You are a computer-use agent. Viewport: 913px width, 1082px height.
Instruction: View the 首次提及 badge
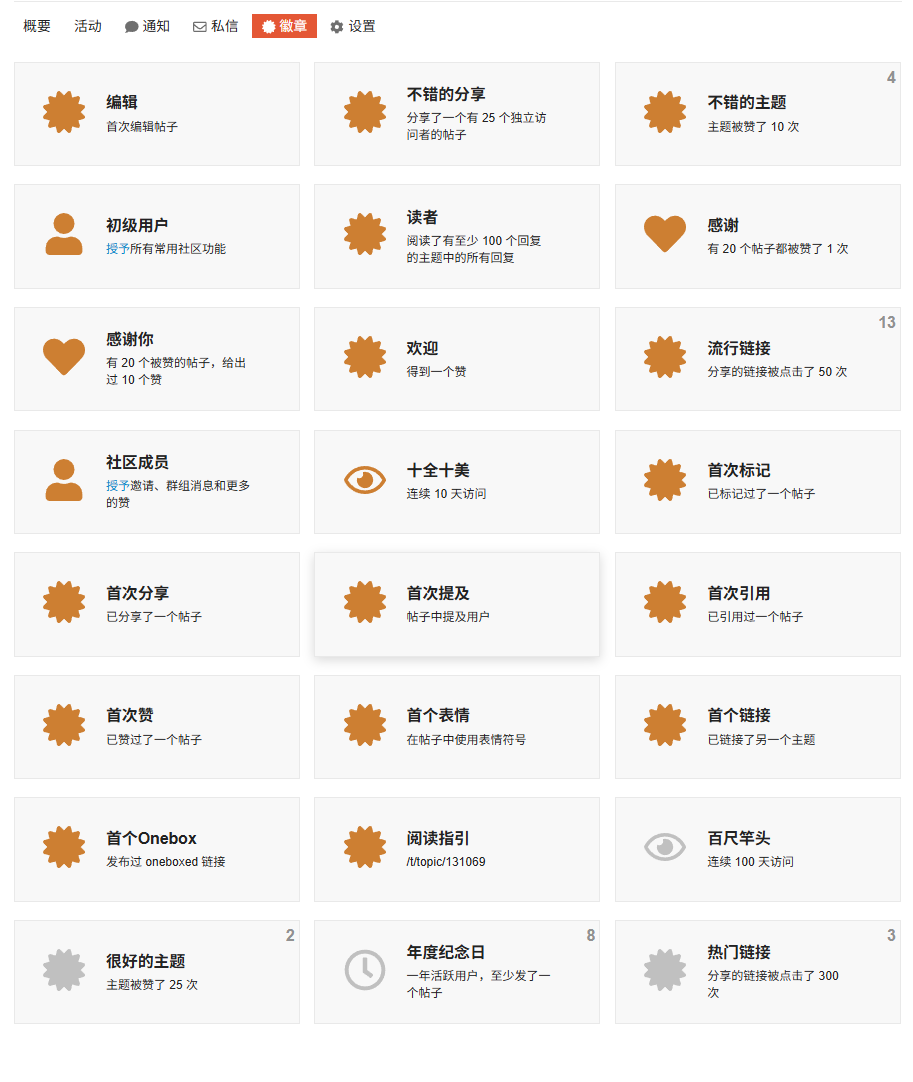pos(437,593)
